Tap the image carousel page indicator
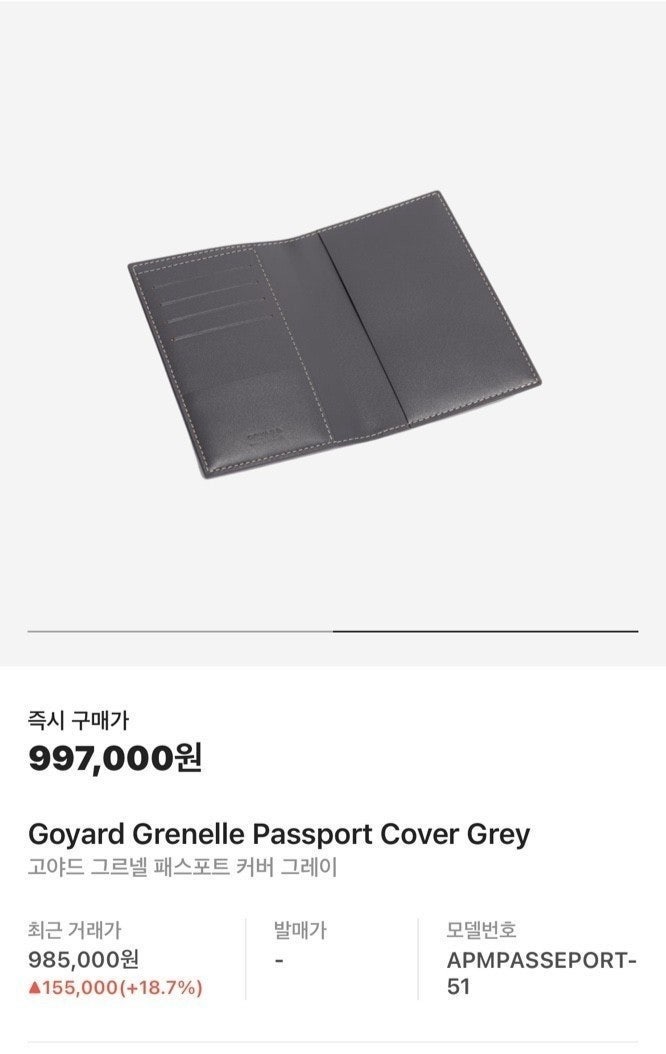This screenshot has width=666, height=1054. coord(333,631)
